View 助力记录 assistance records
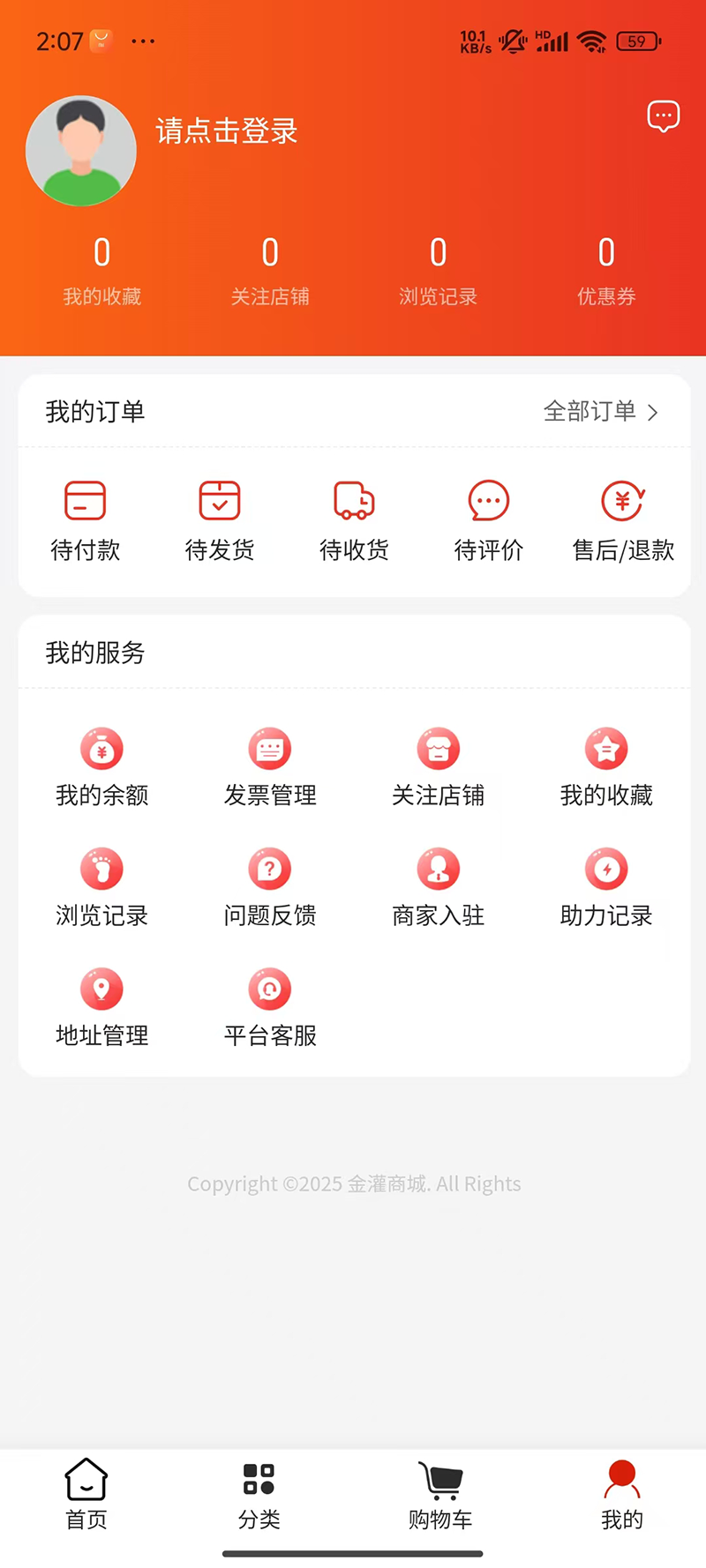This screenshot has height=1568, width=706. pyautogui.click(x=606, y=885)
